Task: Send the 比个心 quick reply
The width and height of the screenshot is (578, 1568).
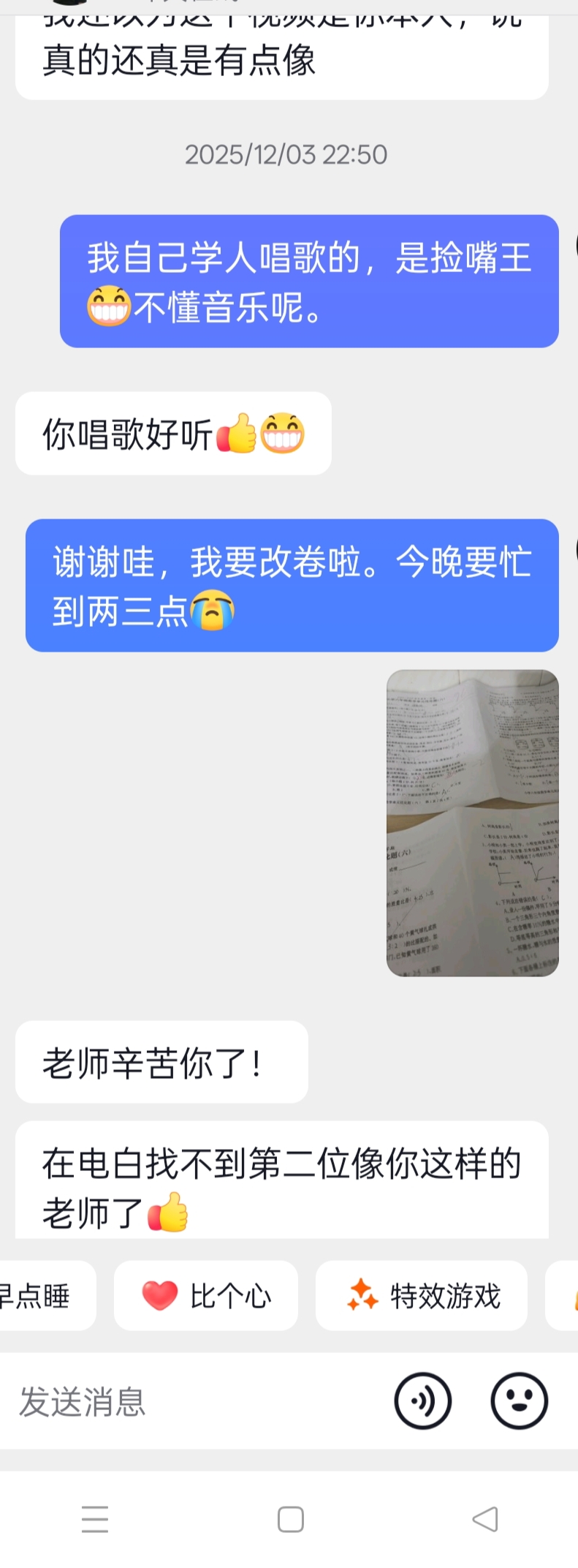Action: tap(206, 1295)
